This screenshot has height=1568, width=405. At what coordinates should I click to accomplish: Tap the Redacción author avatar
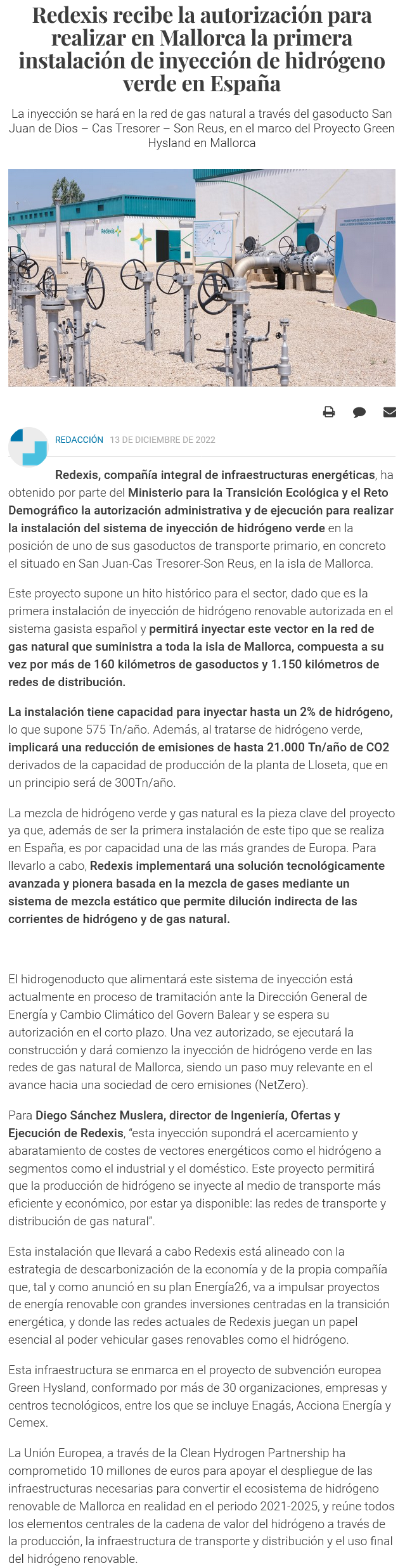[x=29, y=447]
